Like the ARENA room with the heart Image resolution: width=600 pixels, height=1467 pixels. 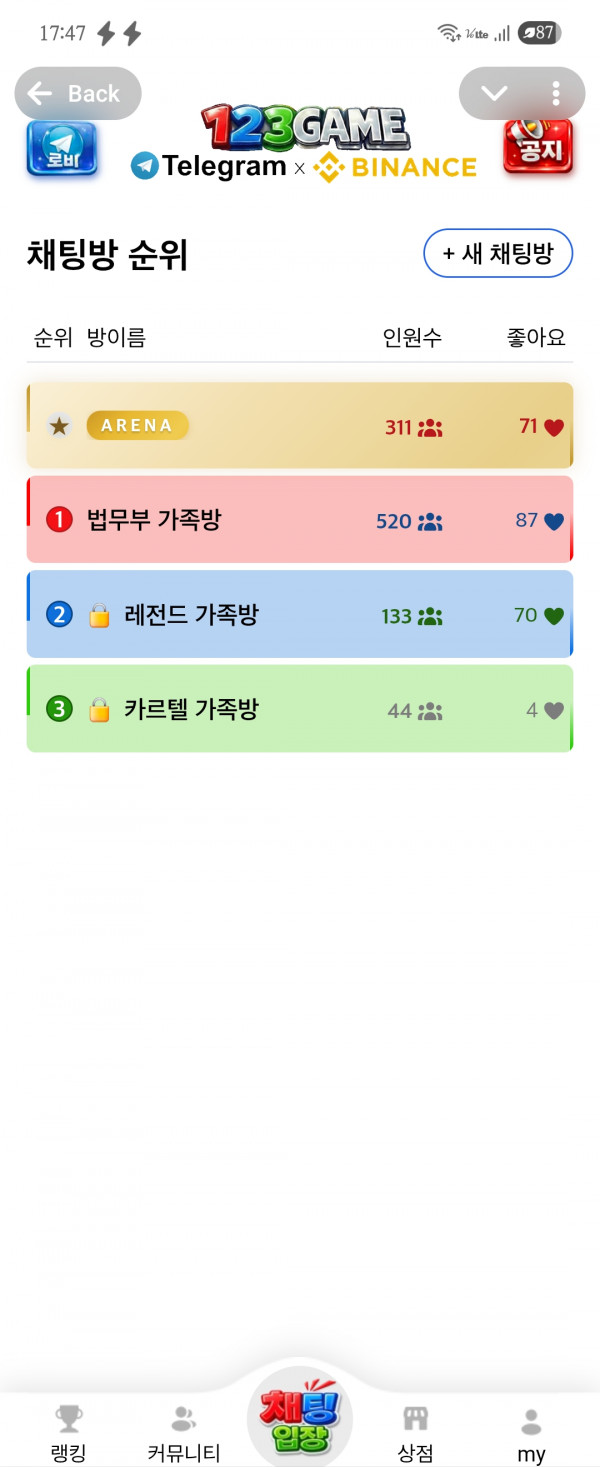tap(554, 427)
